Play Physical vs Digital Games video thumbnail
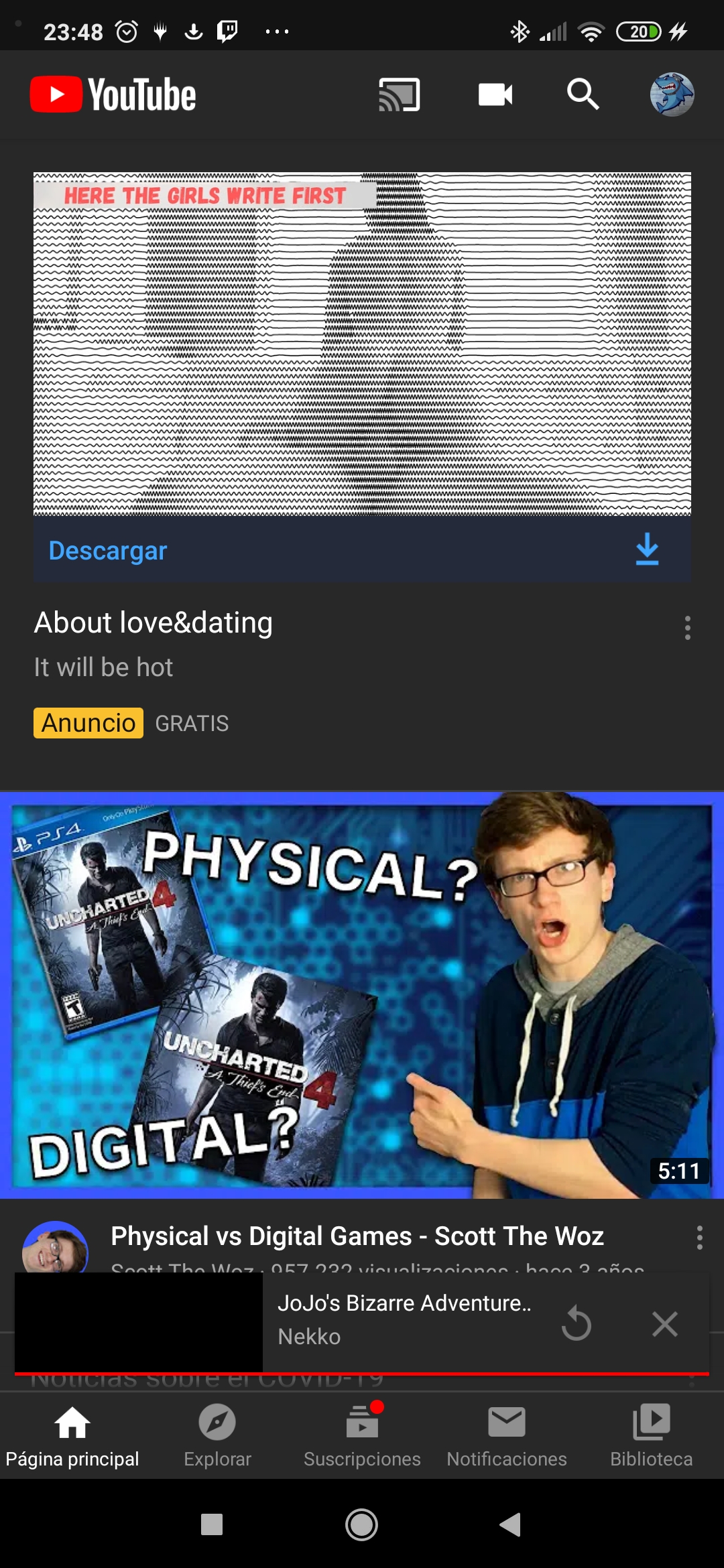The image size is (724, 1568). click(362, 995)
